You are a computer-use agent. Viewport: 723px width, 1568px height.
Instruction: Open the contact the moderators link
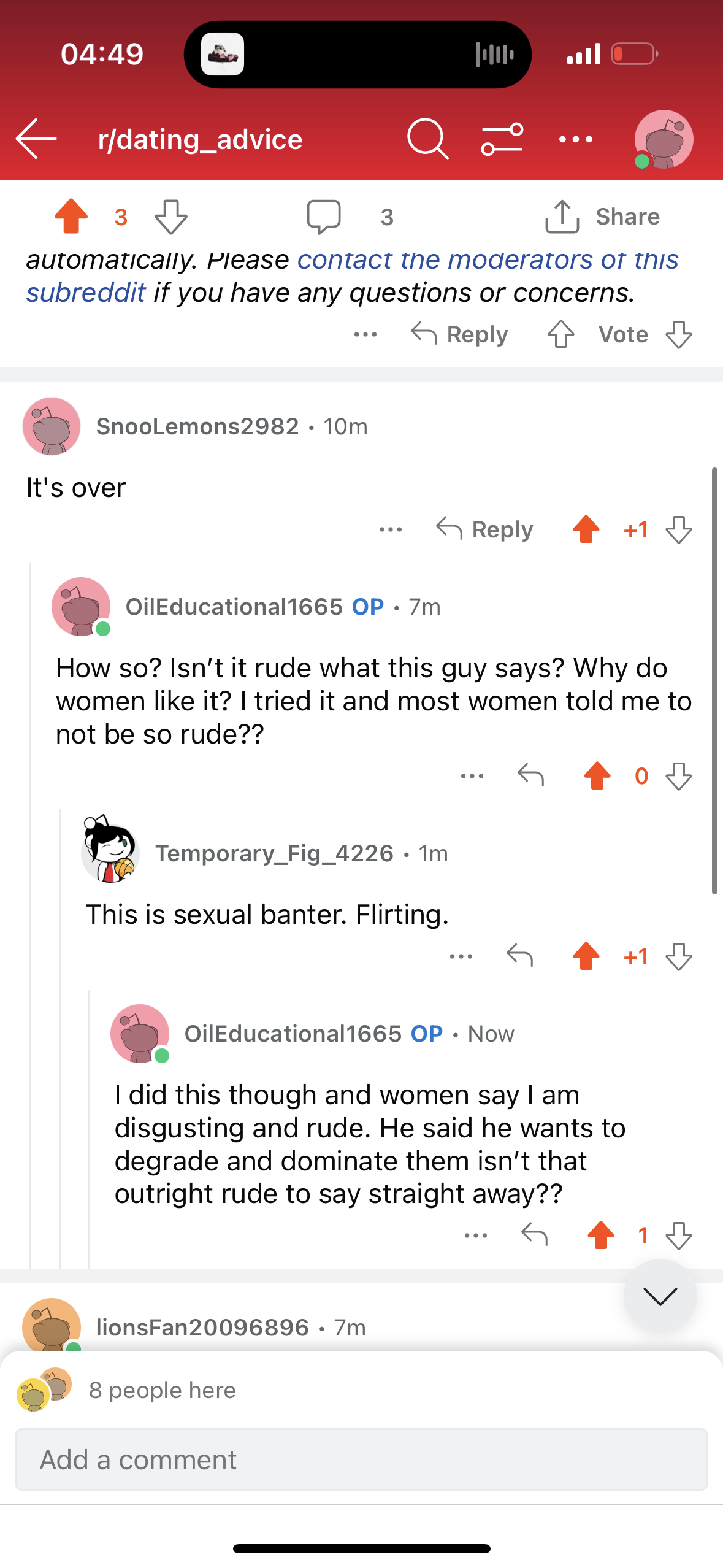(x=353, y=275)
